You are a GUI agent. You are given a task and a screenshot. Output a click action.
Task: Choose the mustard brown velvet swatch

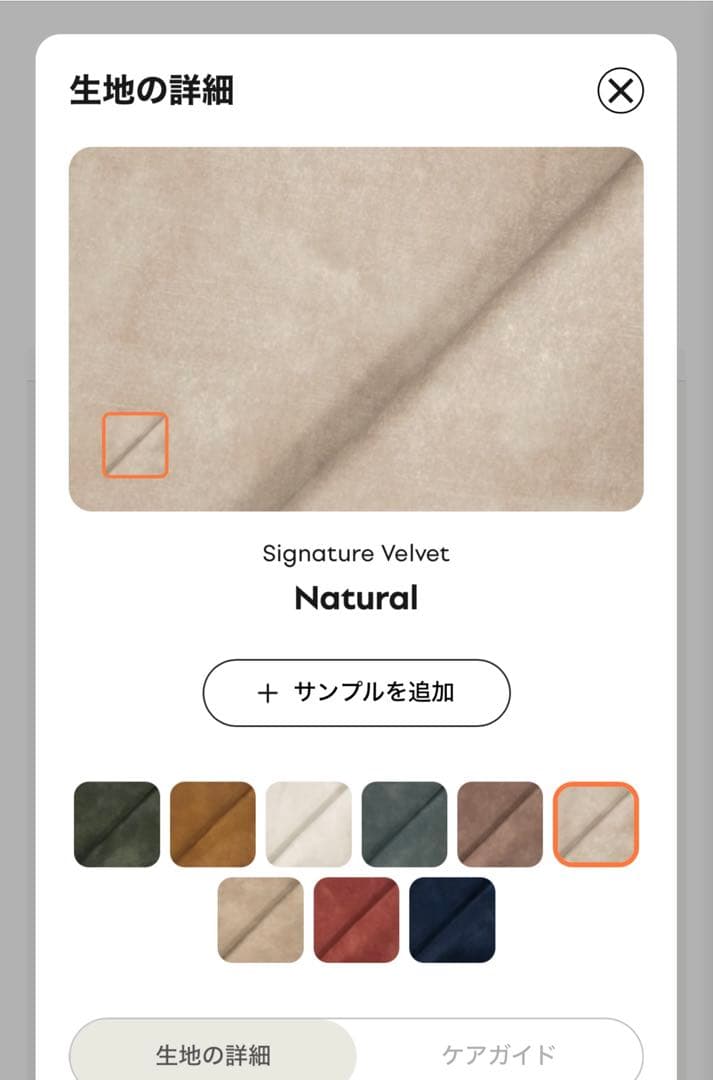213,824
